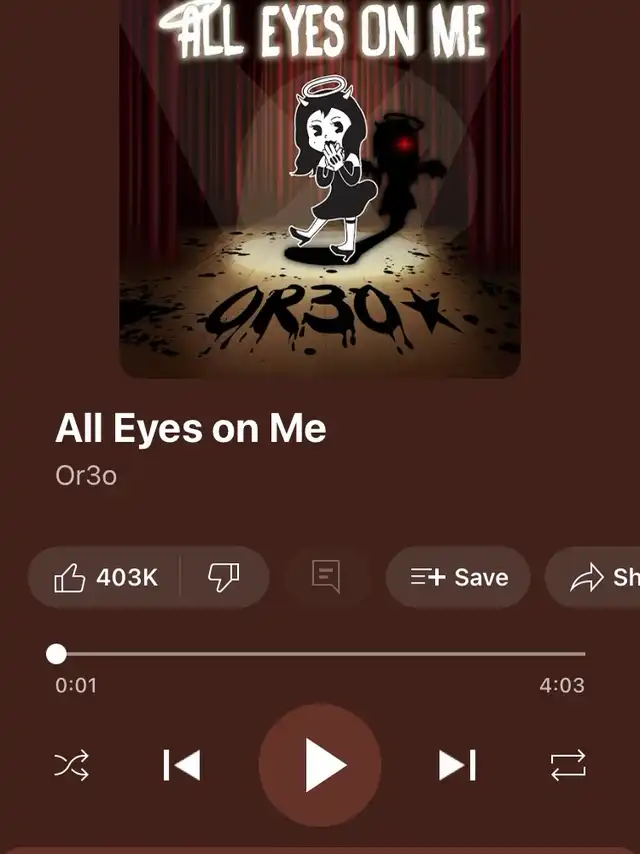Play the song

[x=320, y=766]
